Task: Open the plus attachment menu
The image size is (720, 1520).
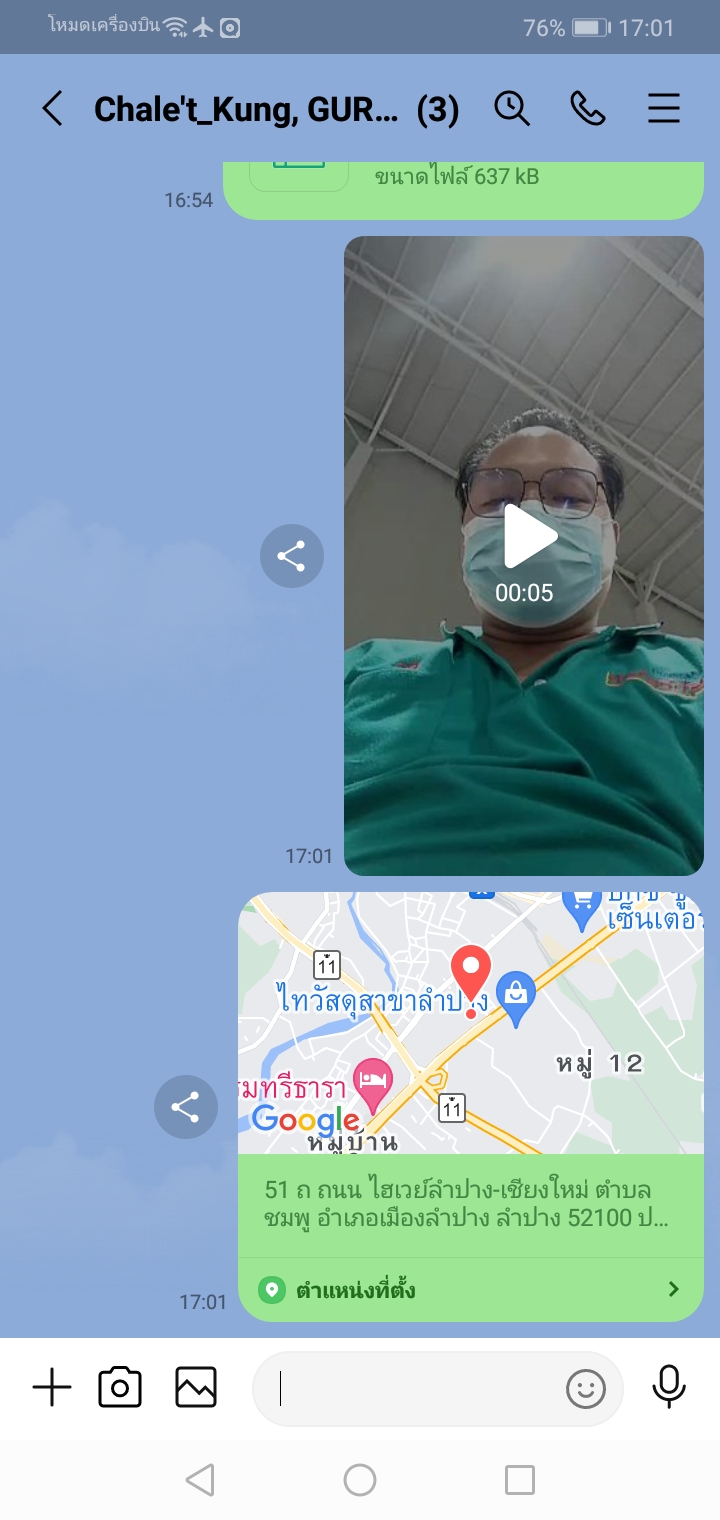Action: click(52, 1388)
